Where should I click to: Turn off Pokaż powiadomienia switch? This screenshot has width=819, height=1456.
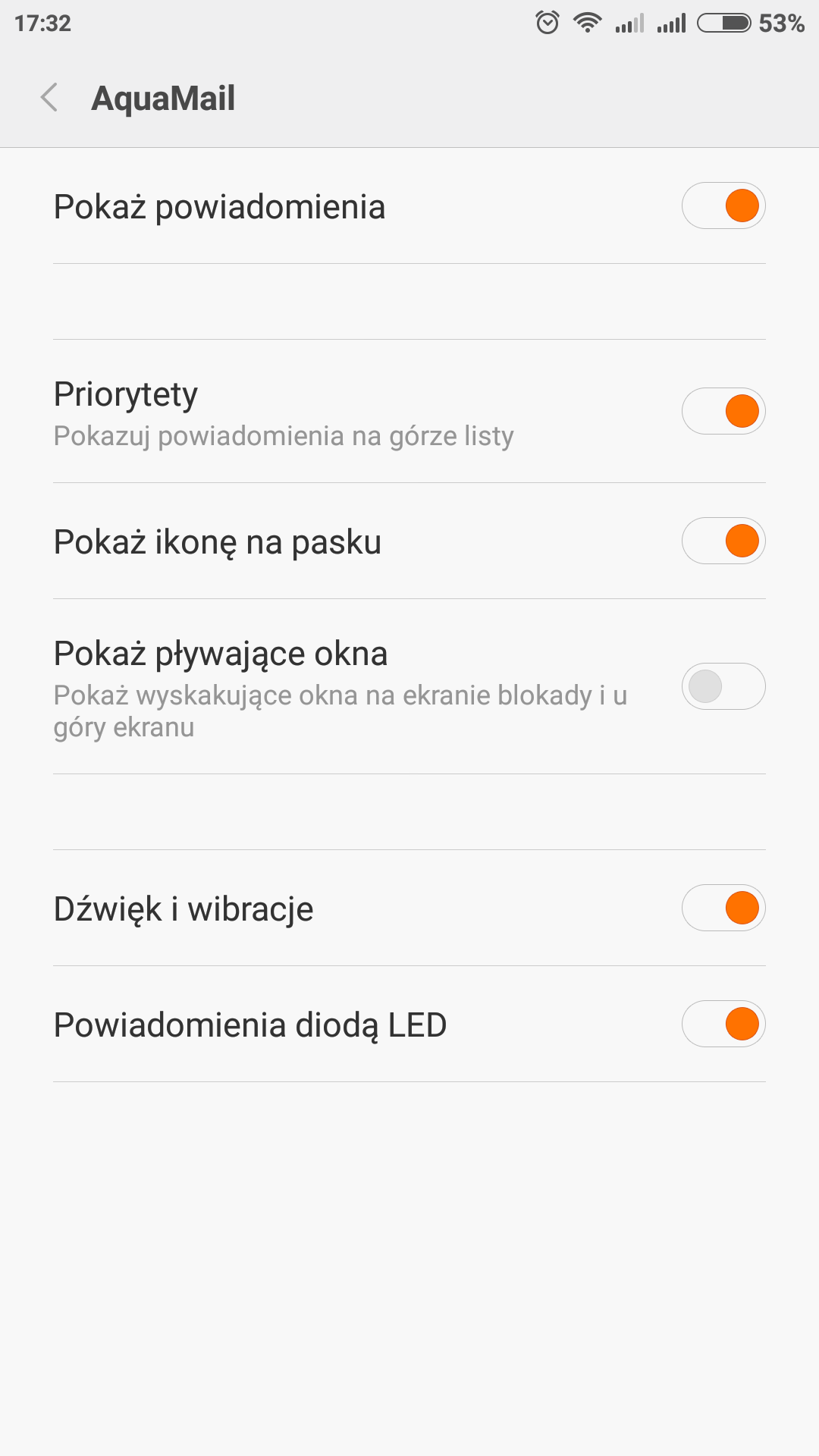coord(723,206)
